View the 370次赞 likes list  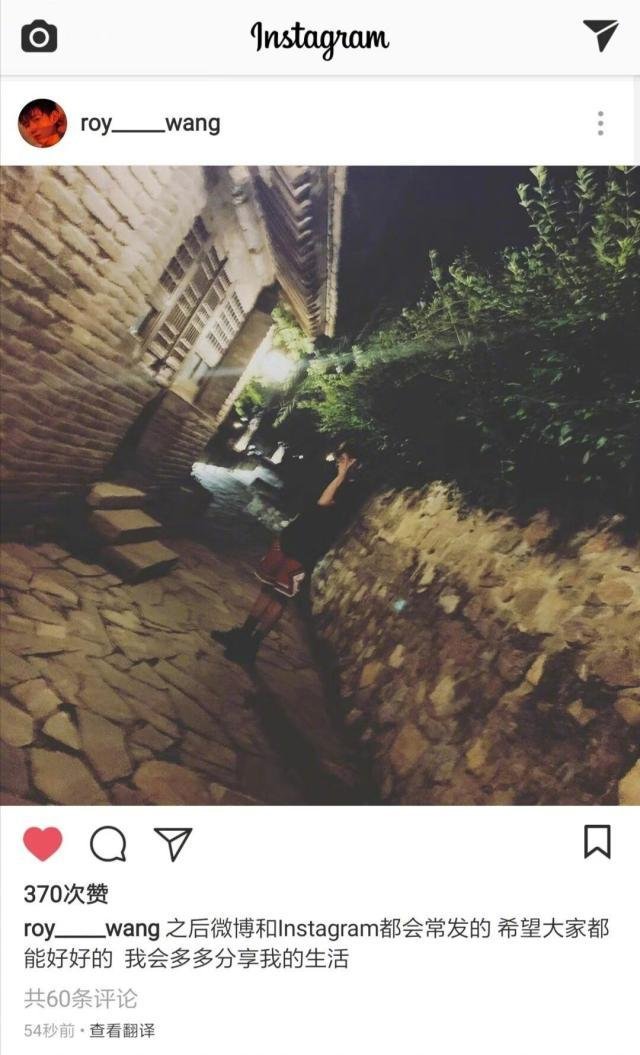(66, 894)
